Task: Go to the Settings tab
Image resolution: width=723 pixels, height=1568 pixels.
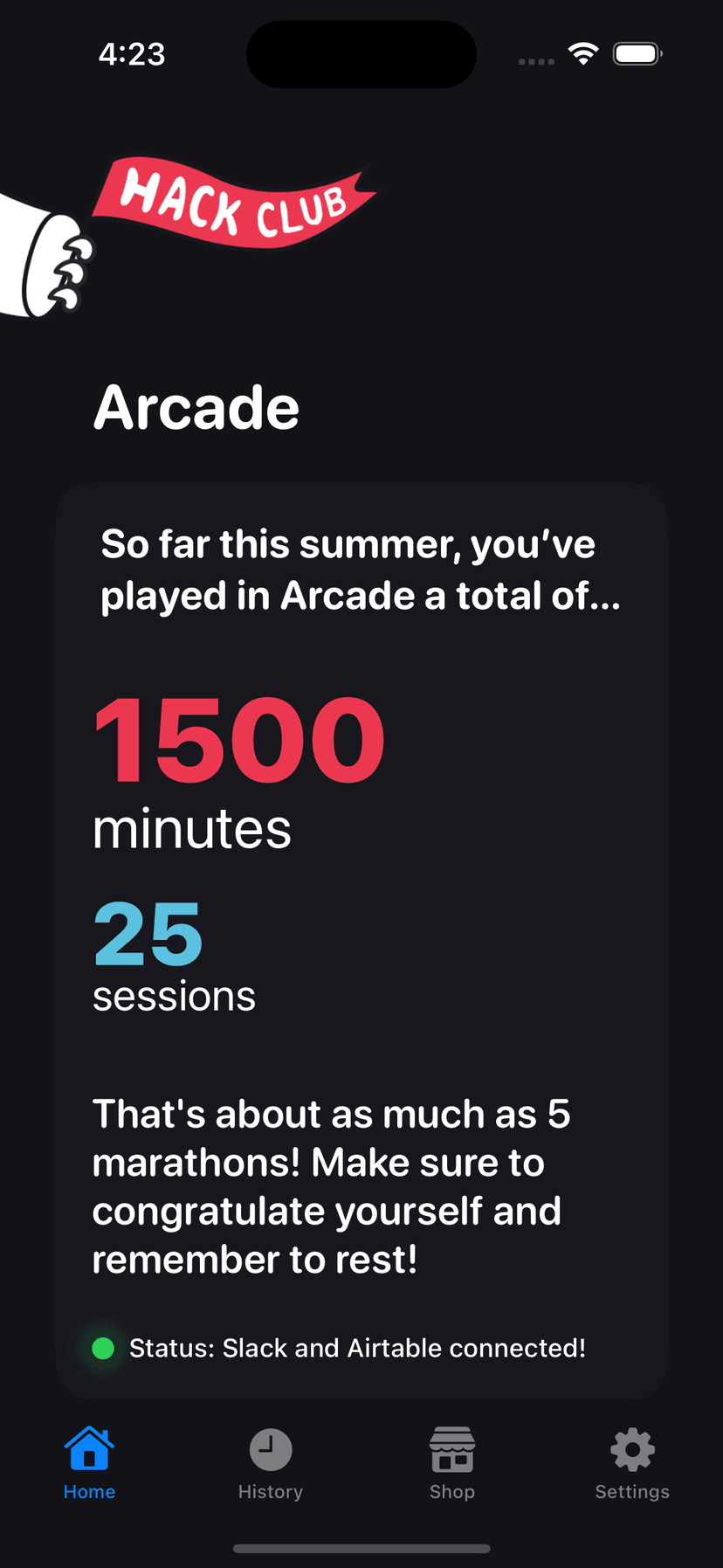Action: (x=632, y=1464)
